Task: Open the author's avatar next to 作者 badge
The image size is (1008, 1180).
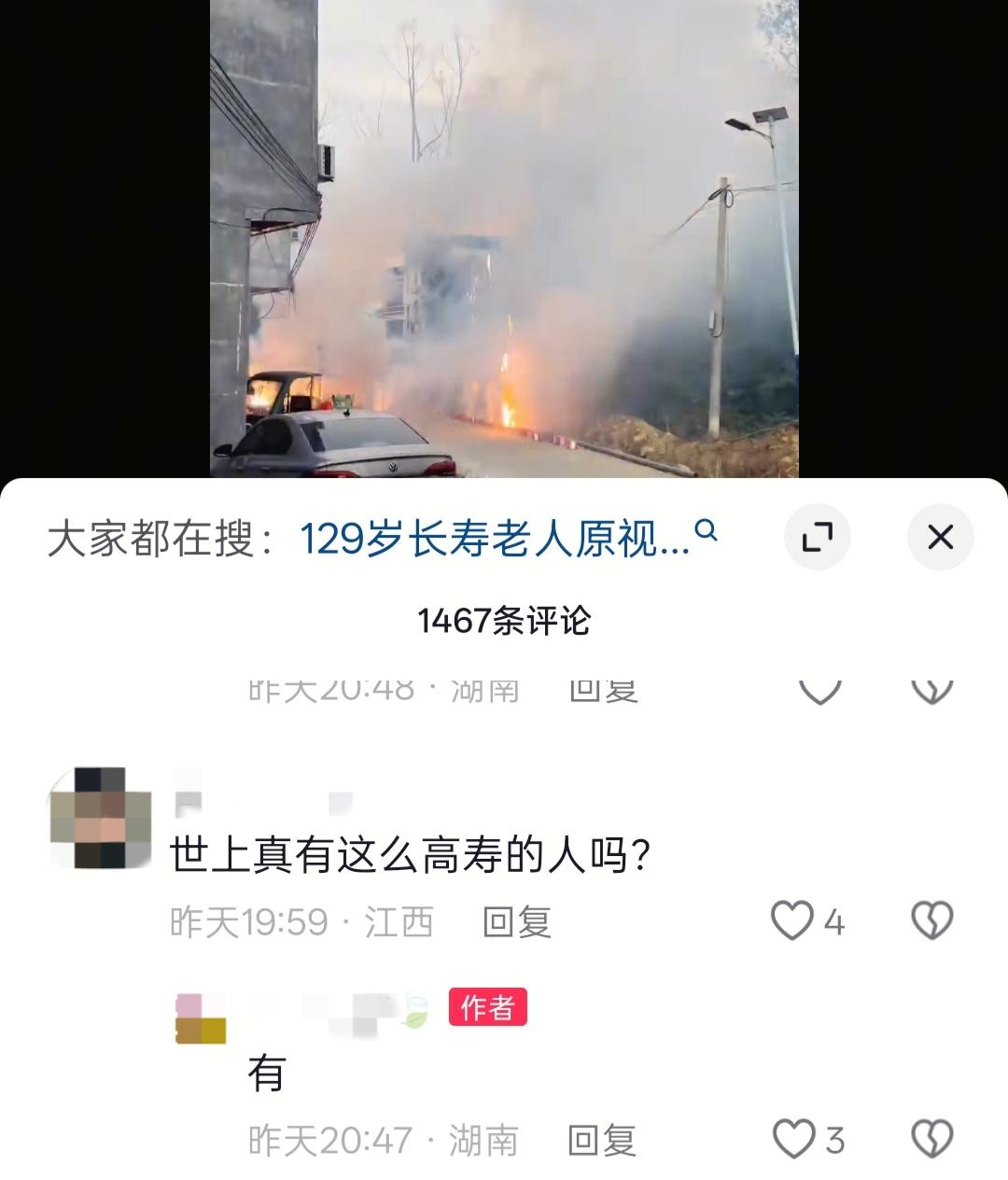Action: coord(201,1018)
